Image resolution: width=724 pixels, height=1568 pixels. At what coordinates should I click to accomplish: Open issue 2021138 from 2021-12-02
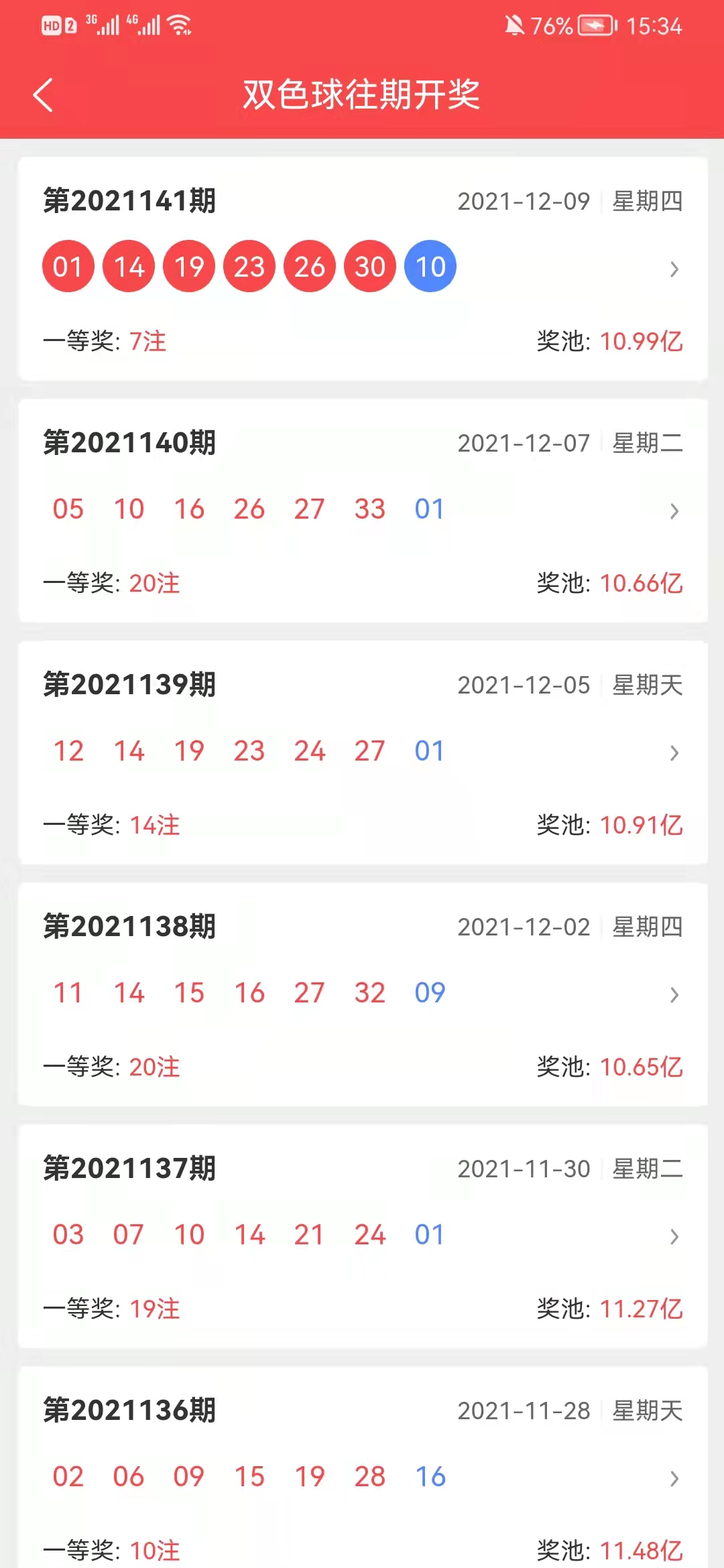(362, 994)
